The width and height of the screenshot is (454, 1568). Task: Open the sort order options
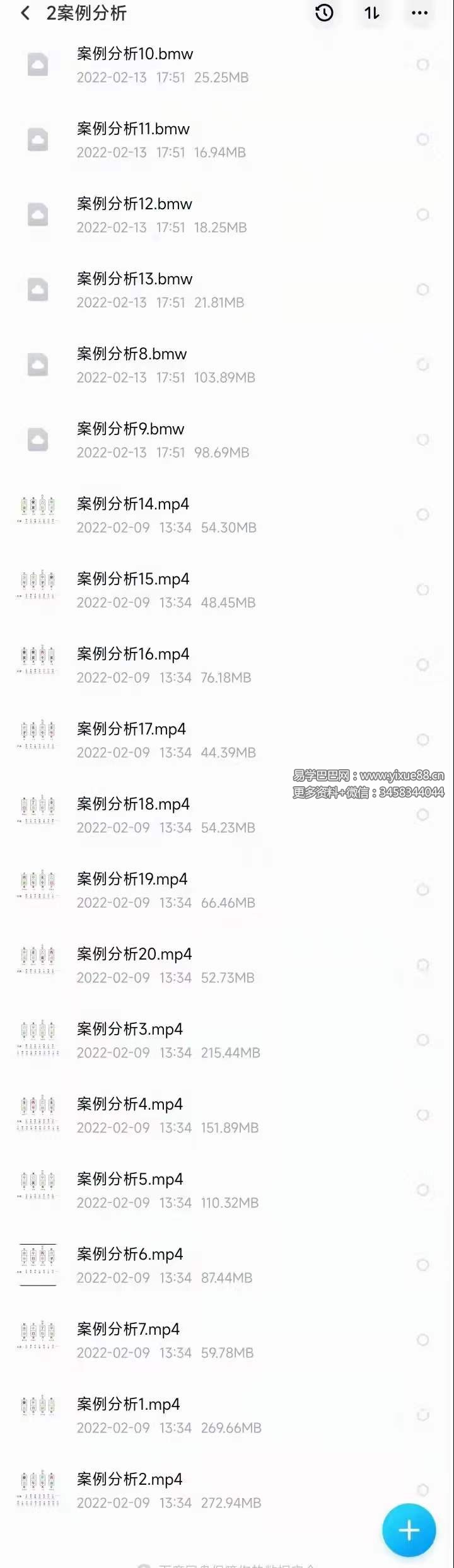pyautogui.click(x=372, y=13)
